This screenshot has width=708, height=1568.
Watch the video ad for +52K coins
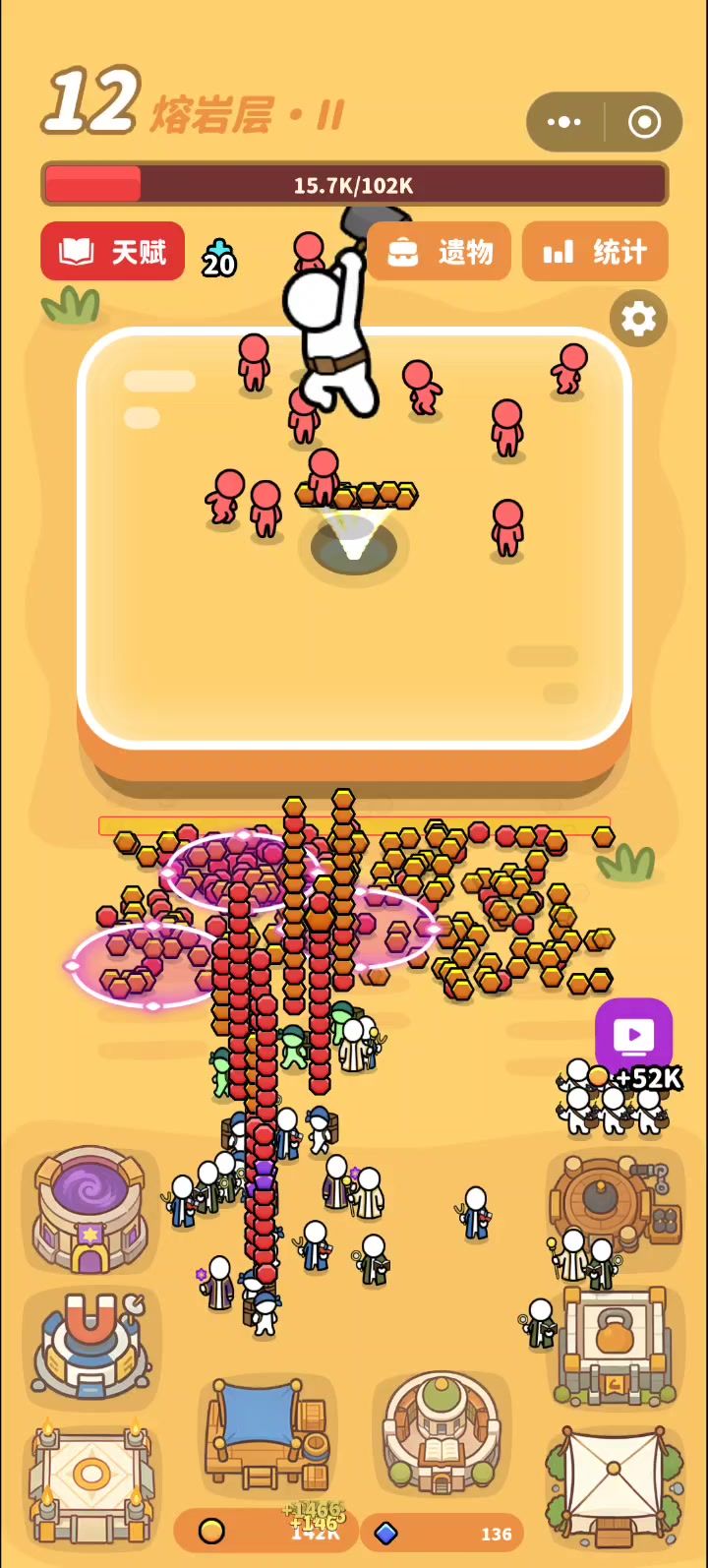pos(634,1036)
